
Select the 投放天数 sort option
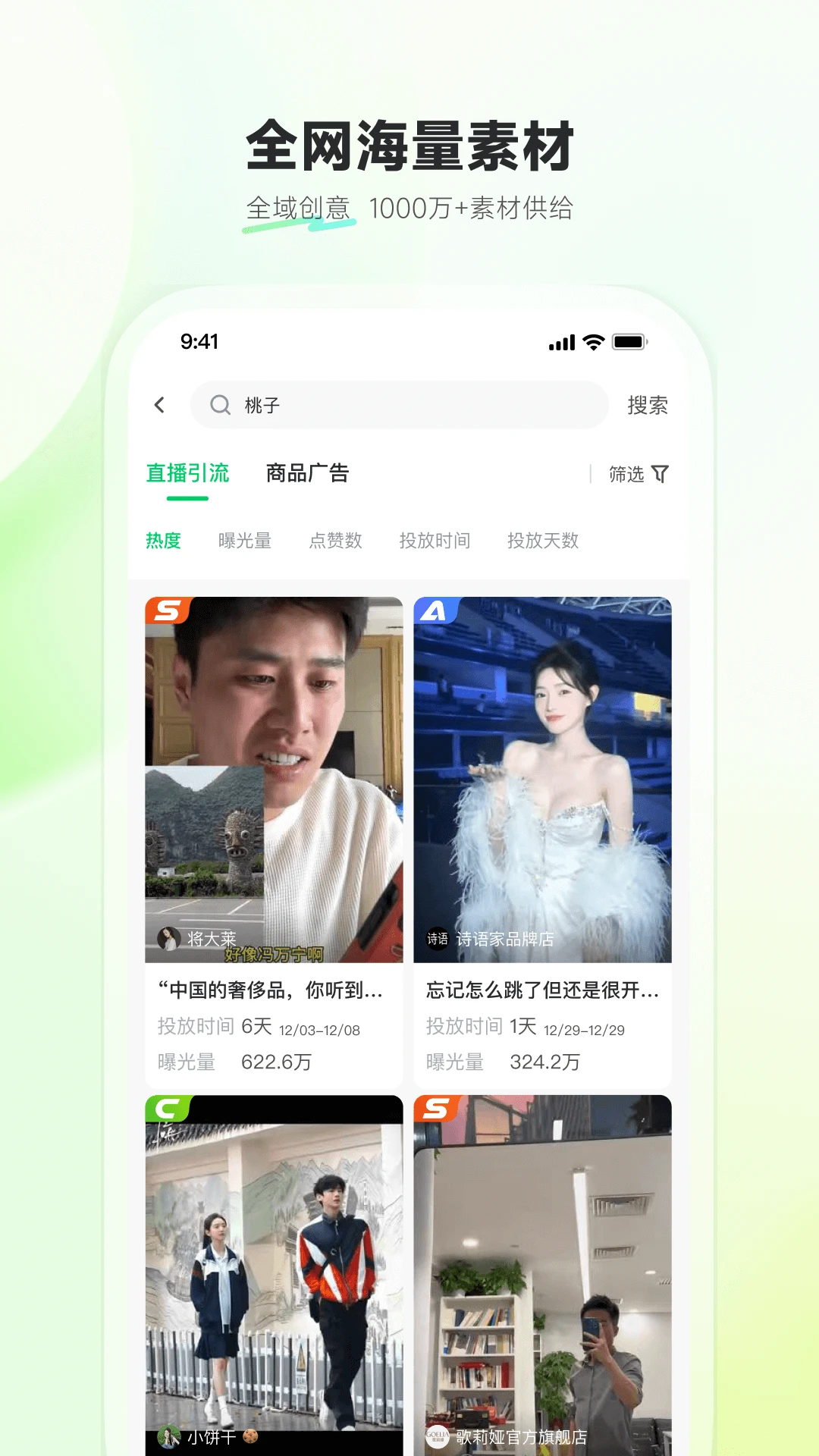(x=541, y=541)
